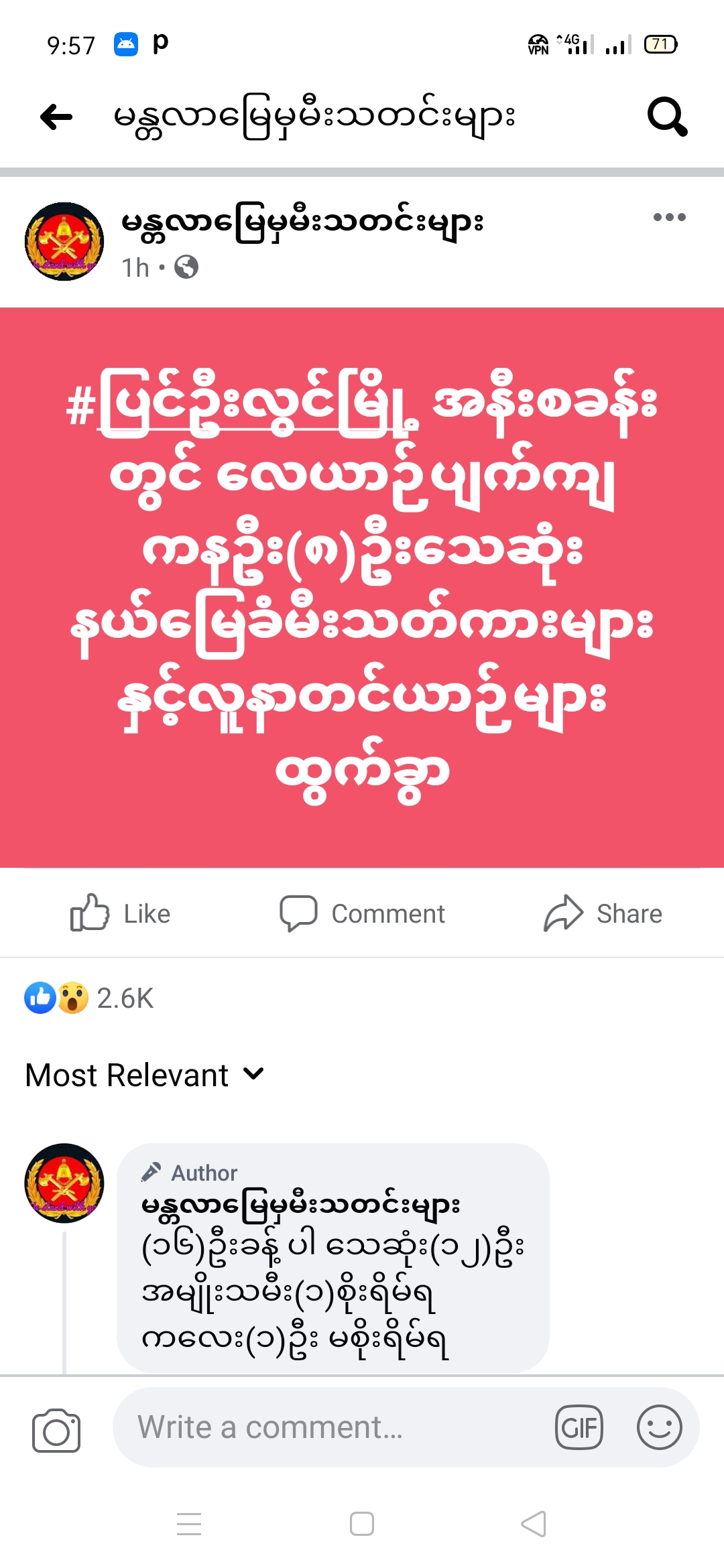Open the post author's profile picture
Viewport: 724px width, 1568px height.
64,241
